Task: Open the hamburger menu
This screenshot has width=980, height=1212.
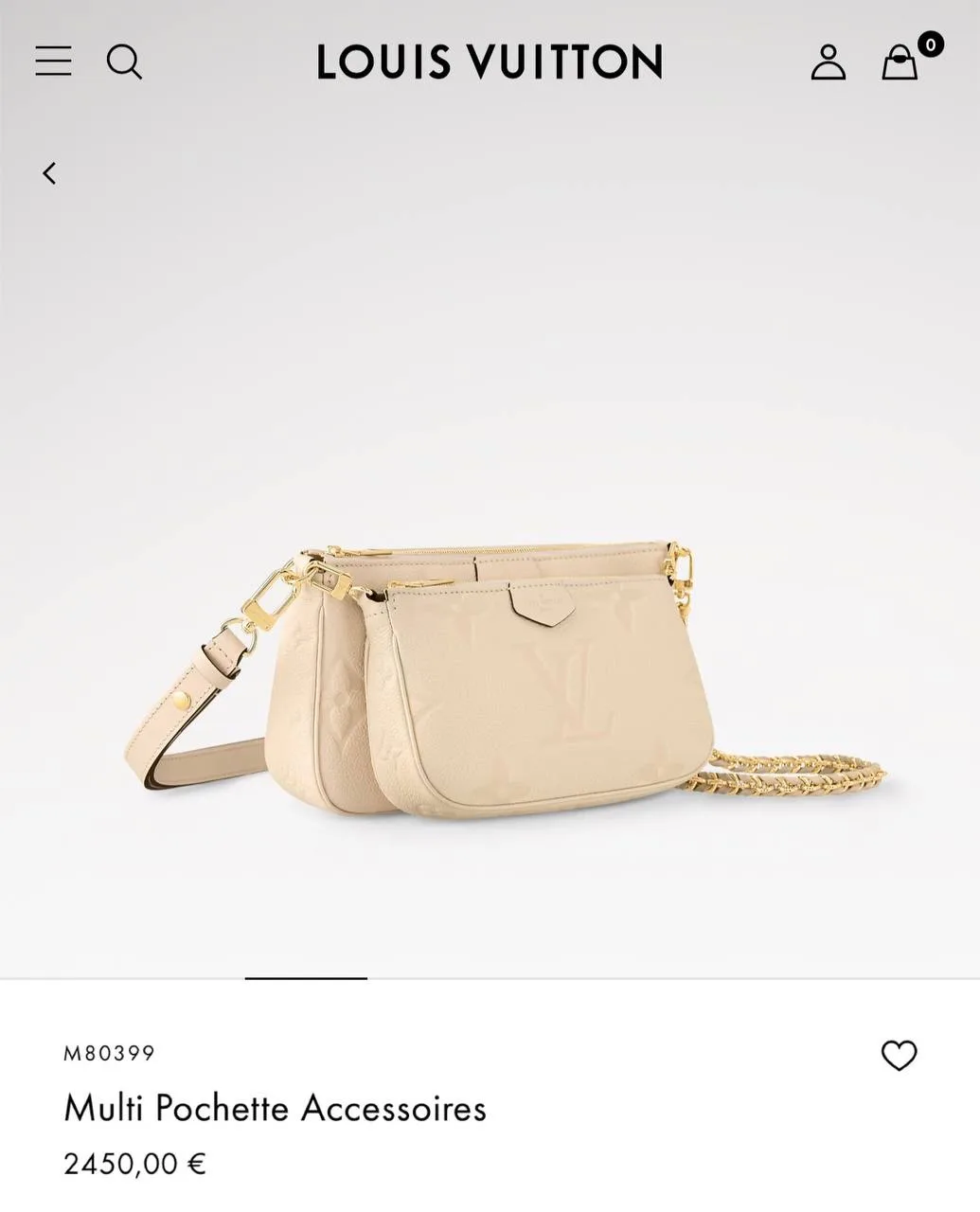Action: tap(54, 62)
